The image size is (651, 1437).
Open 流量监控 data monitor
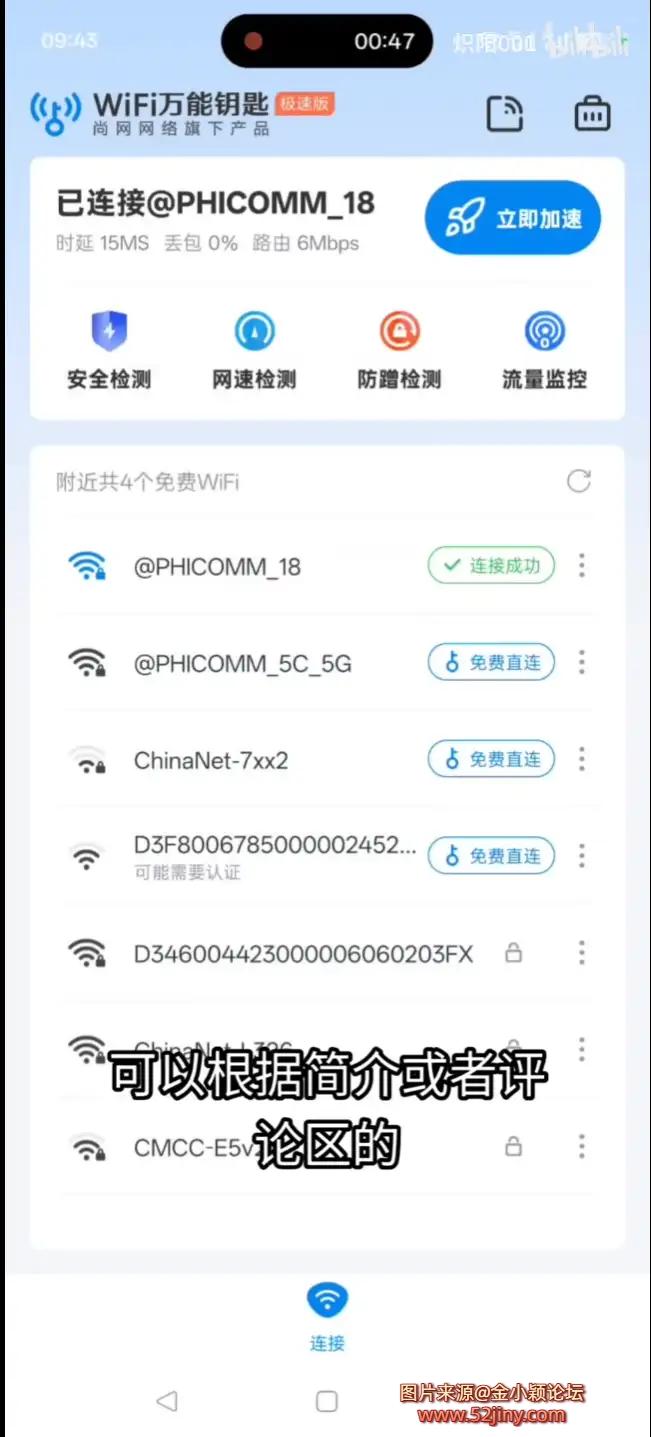tap(544, 350)
